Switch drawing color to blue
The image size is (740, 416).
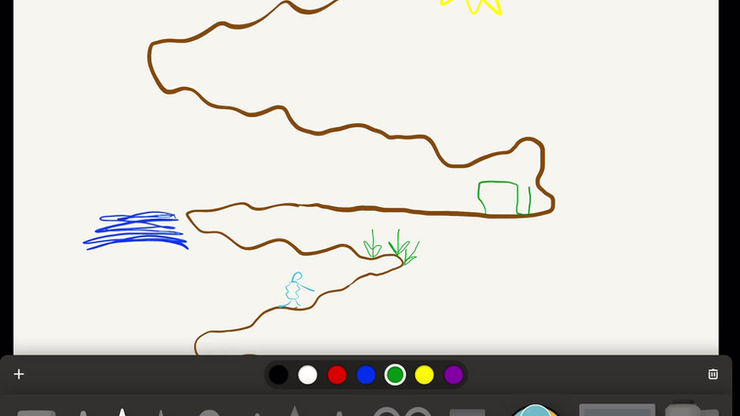(366, 375)
